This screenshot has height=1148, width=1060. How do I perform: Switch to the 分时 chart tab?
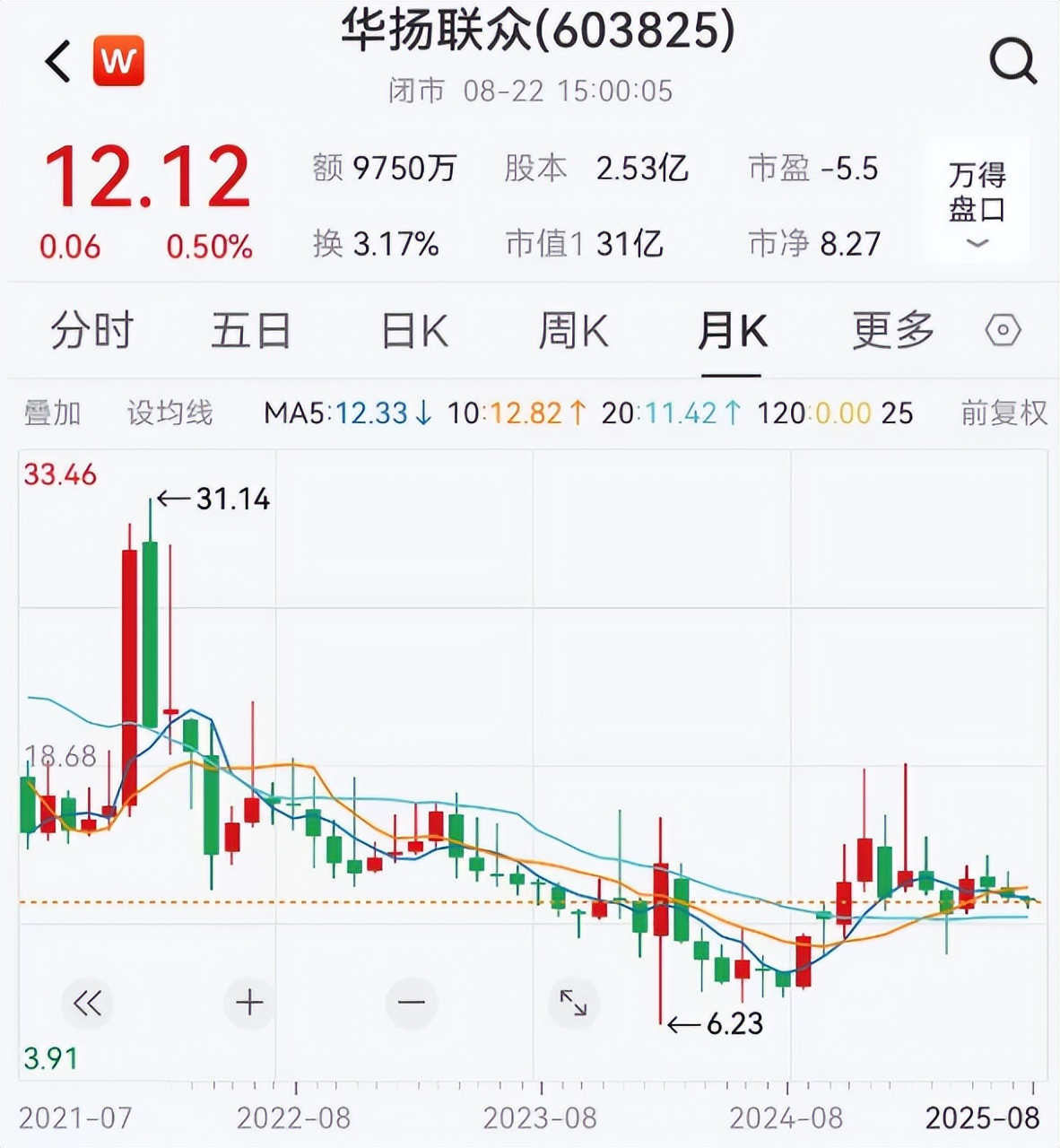coord(91,331)
